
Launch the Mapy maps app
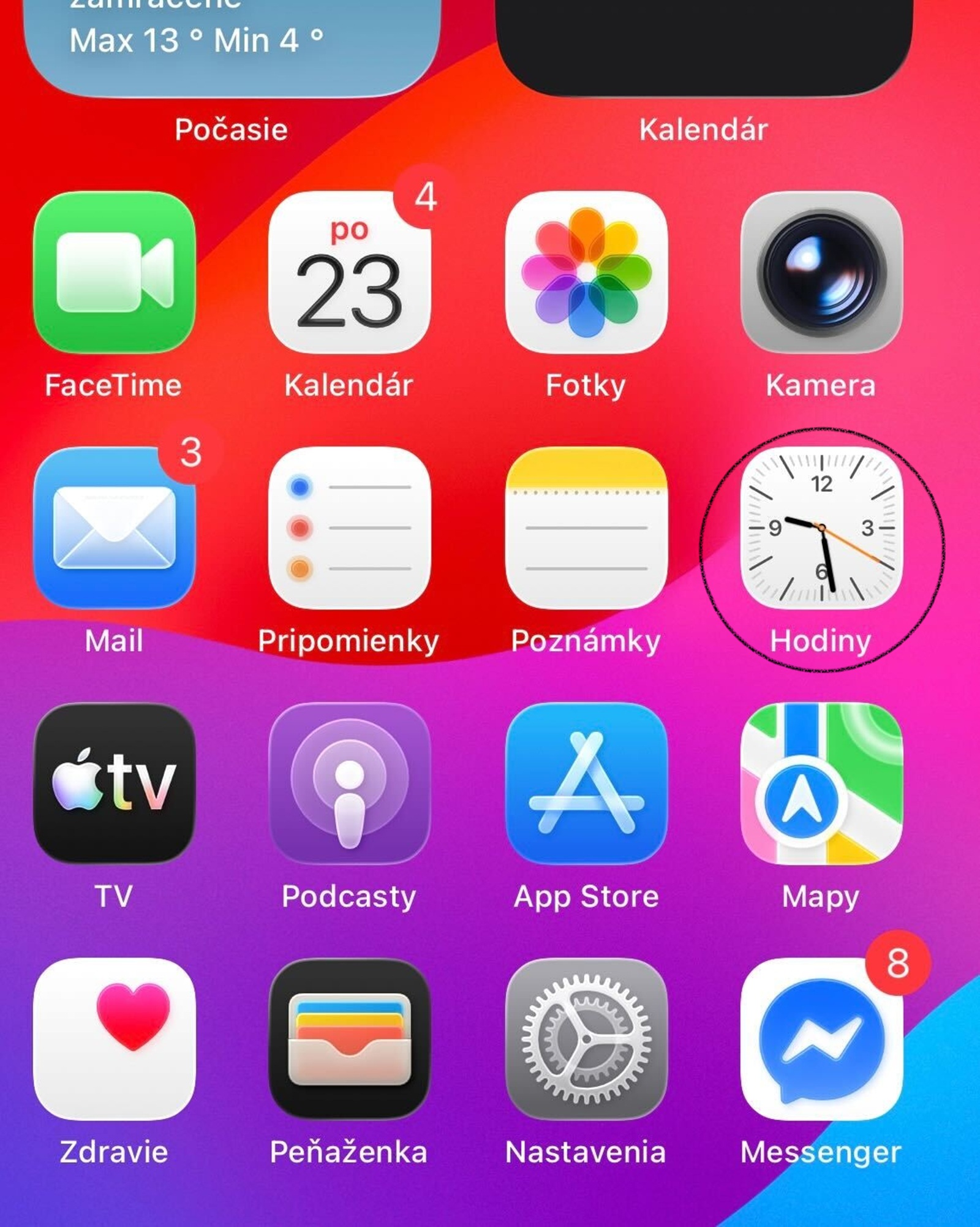821,783
